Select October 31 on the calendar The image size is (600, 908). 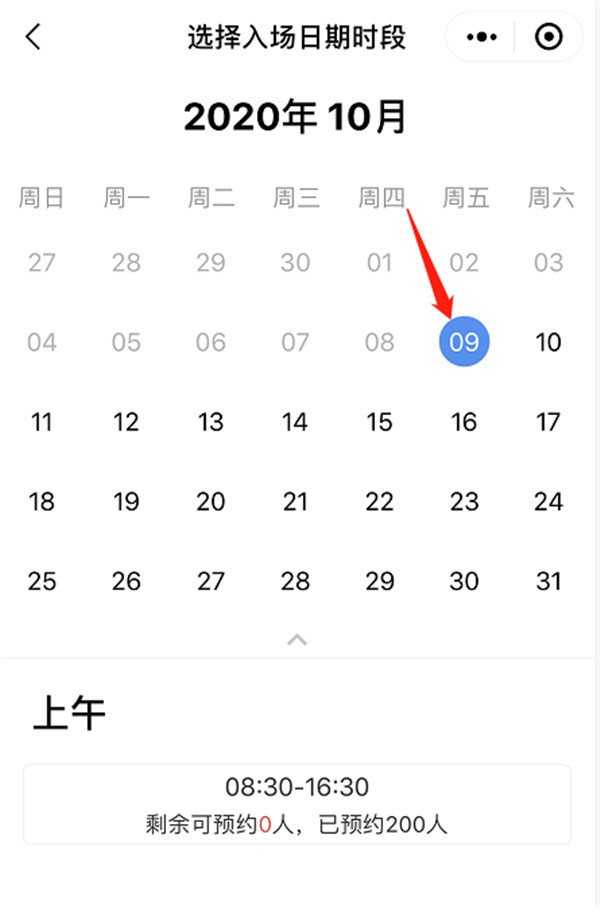(548, 581)
